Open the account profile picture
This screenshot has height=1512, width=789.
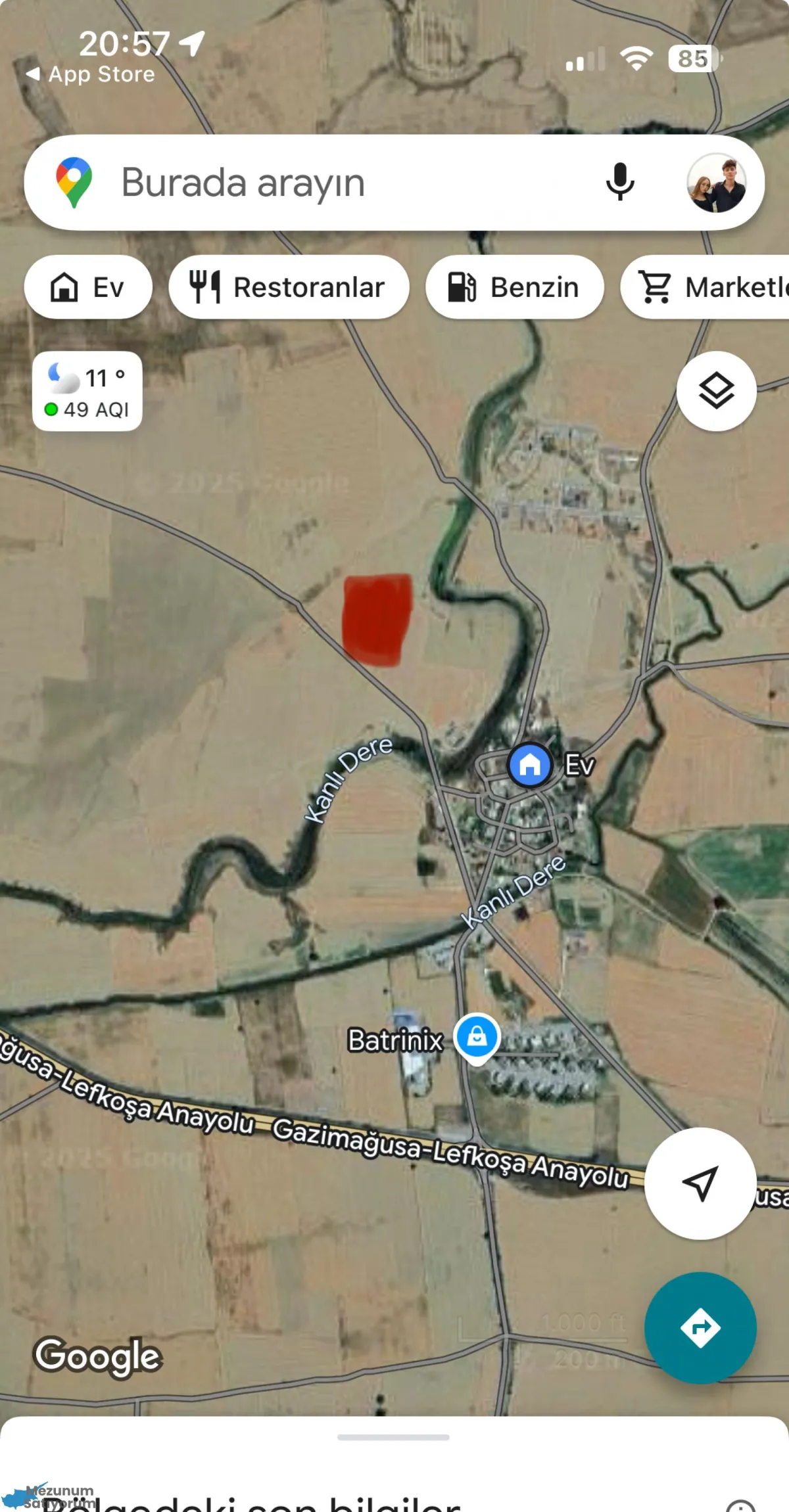pyautogui.click(x=717, y=183)
